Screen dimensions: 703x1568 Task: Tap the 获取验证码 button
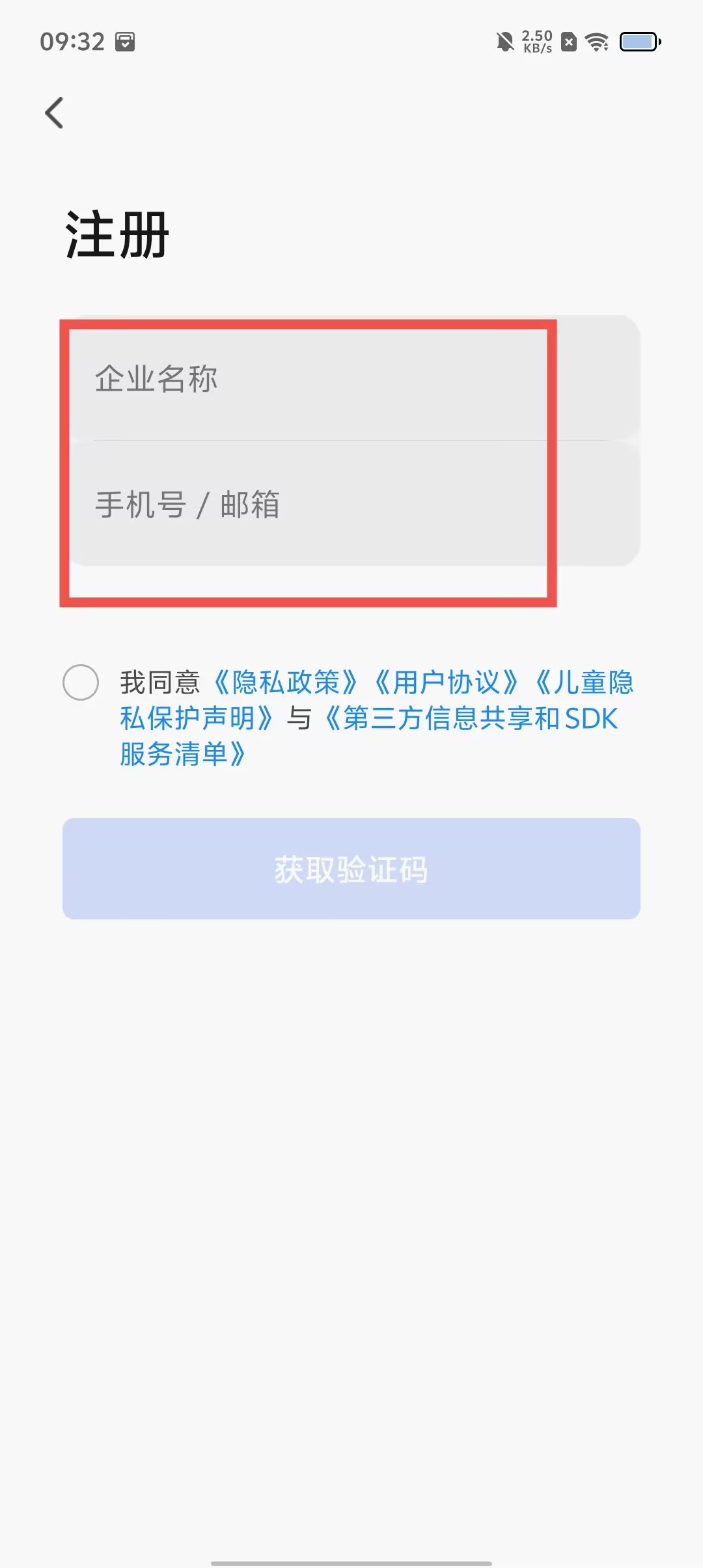pyautogui.click(x=351, y=869)
